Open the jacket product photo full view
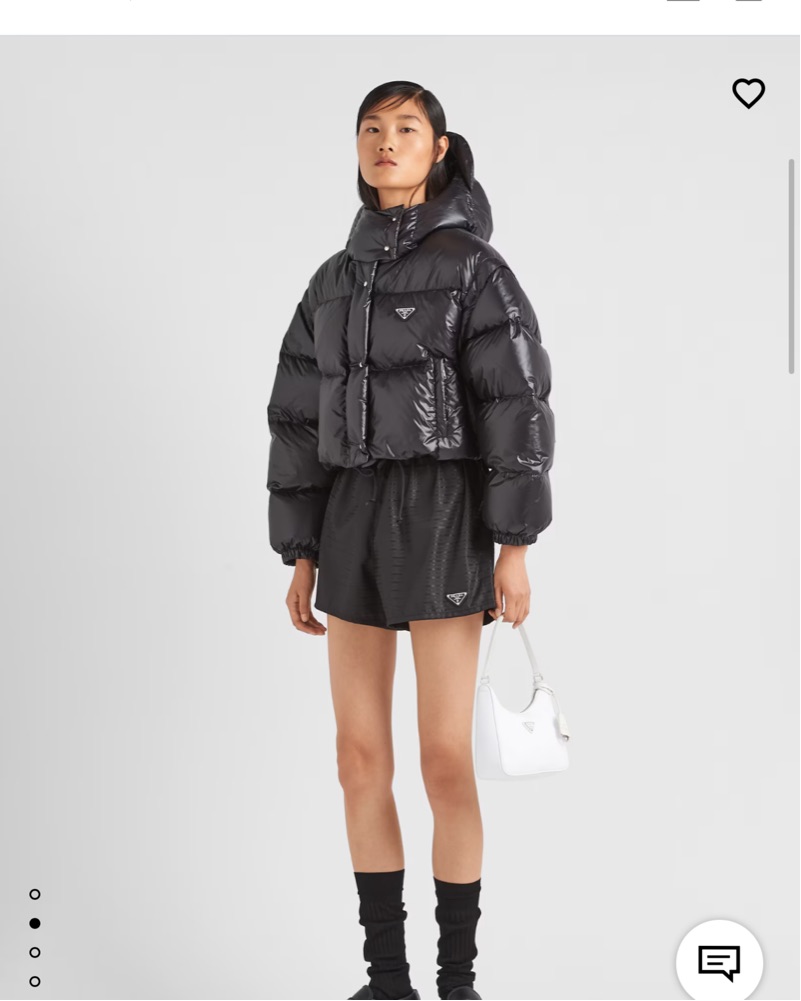 click(400, 517)
